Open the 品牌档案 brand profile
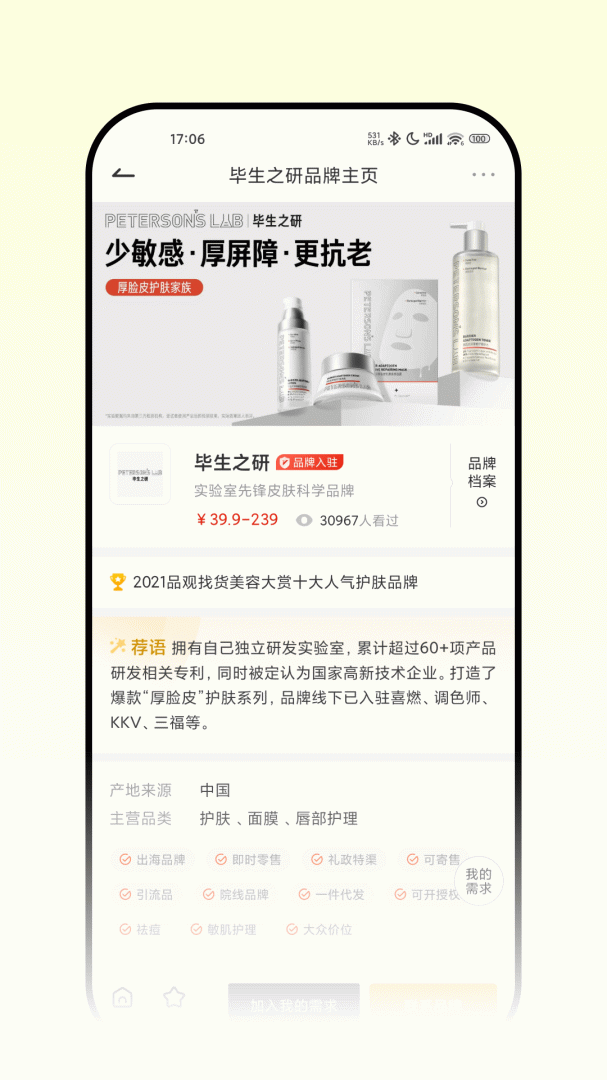Viewport: 607px width, 1080px height. [482, 483]
